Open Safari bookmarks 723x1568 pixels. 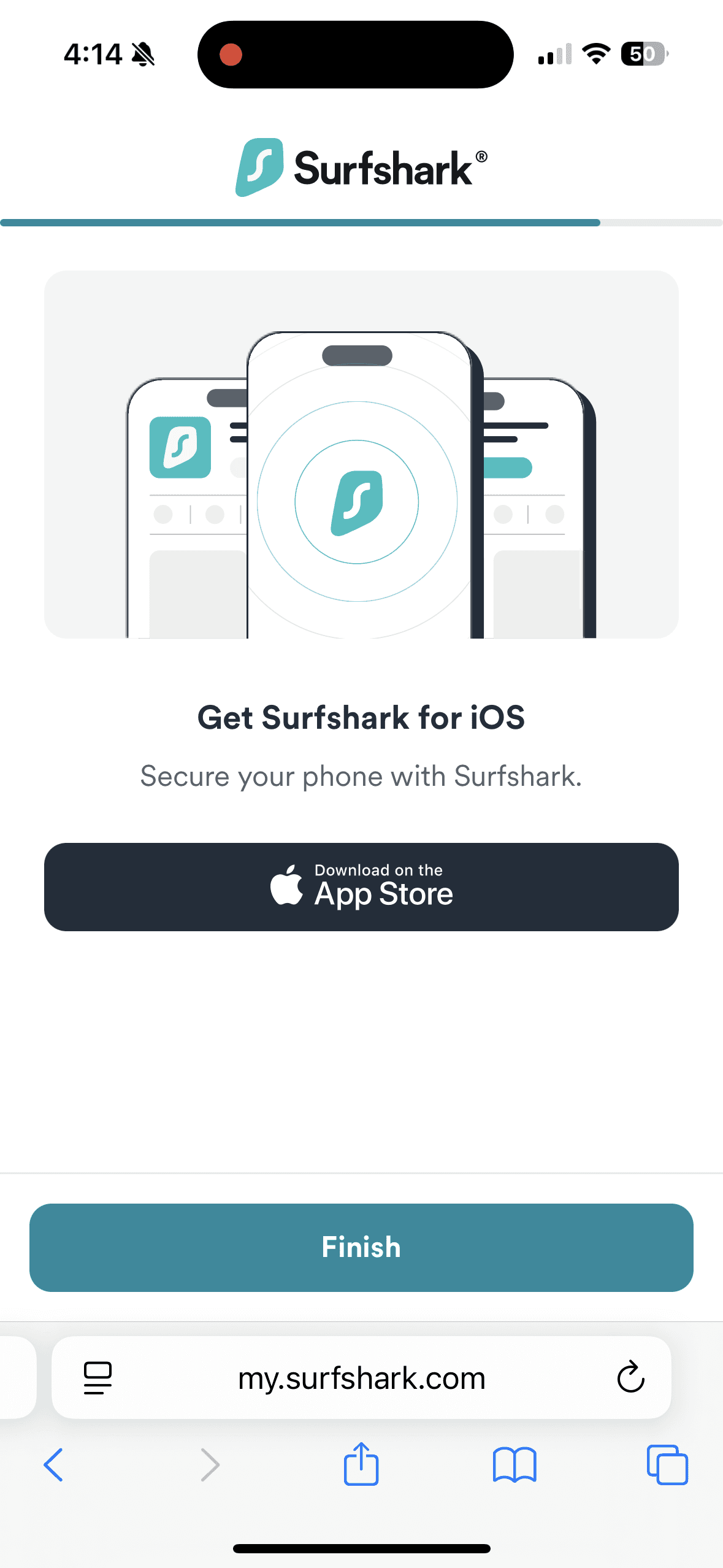(x=515, y=1465)
